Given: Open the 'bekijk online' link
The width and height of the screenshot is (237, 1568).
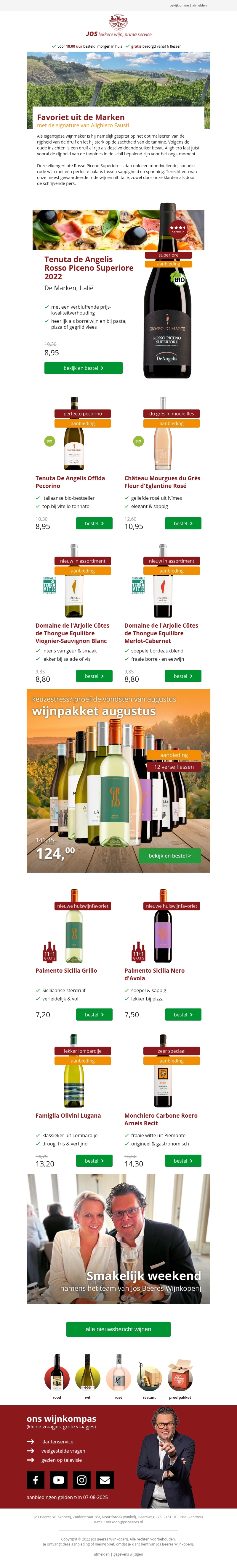Looking at the screenshot, I should (x=179, y=5).
